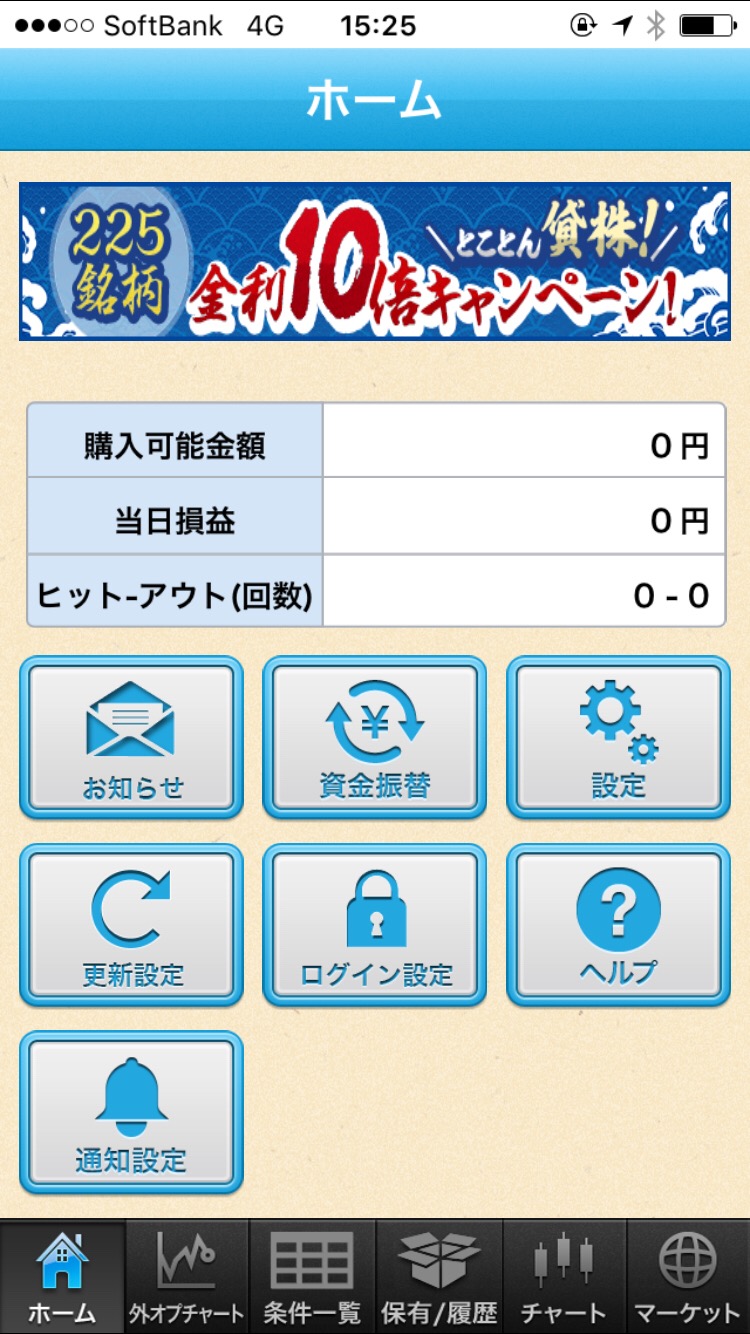Switch to the チャート tab
750x1334 pixels.
(563, 1278)
